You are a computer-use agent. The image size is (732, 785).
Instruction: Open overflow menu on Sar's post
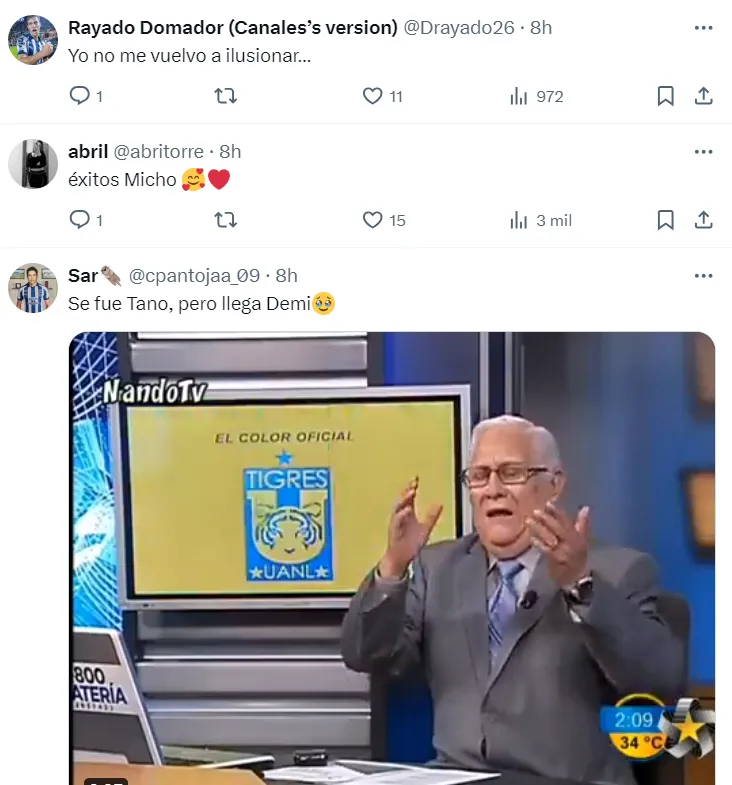coord(703,276)
